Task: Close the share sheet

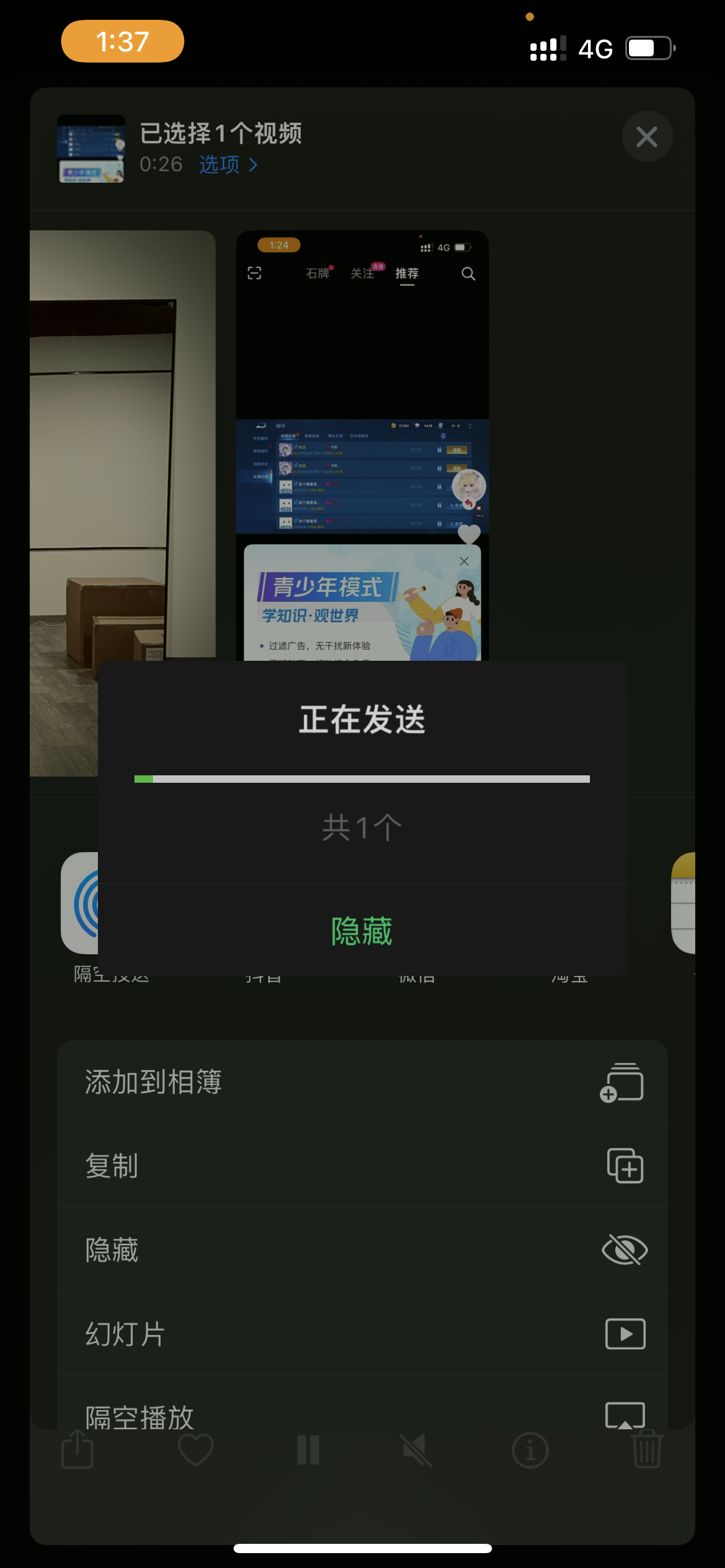Action: click(647, 137)
